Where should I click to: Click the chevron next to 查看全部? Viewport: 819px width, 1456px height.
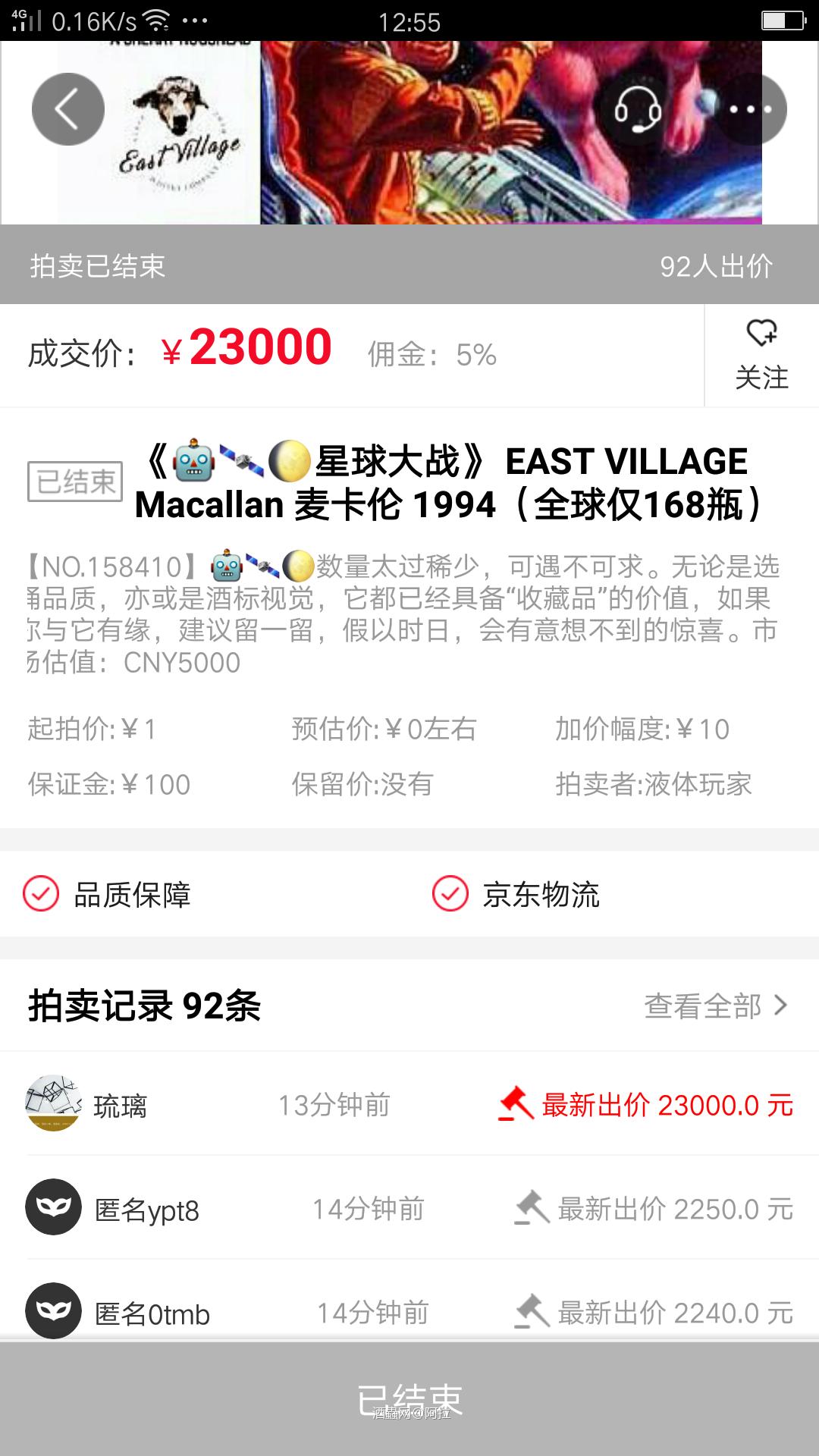781,1005
